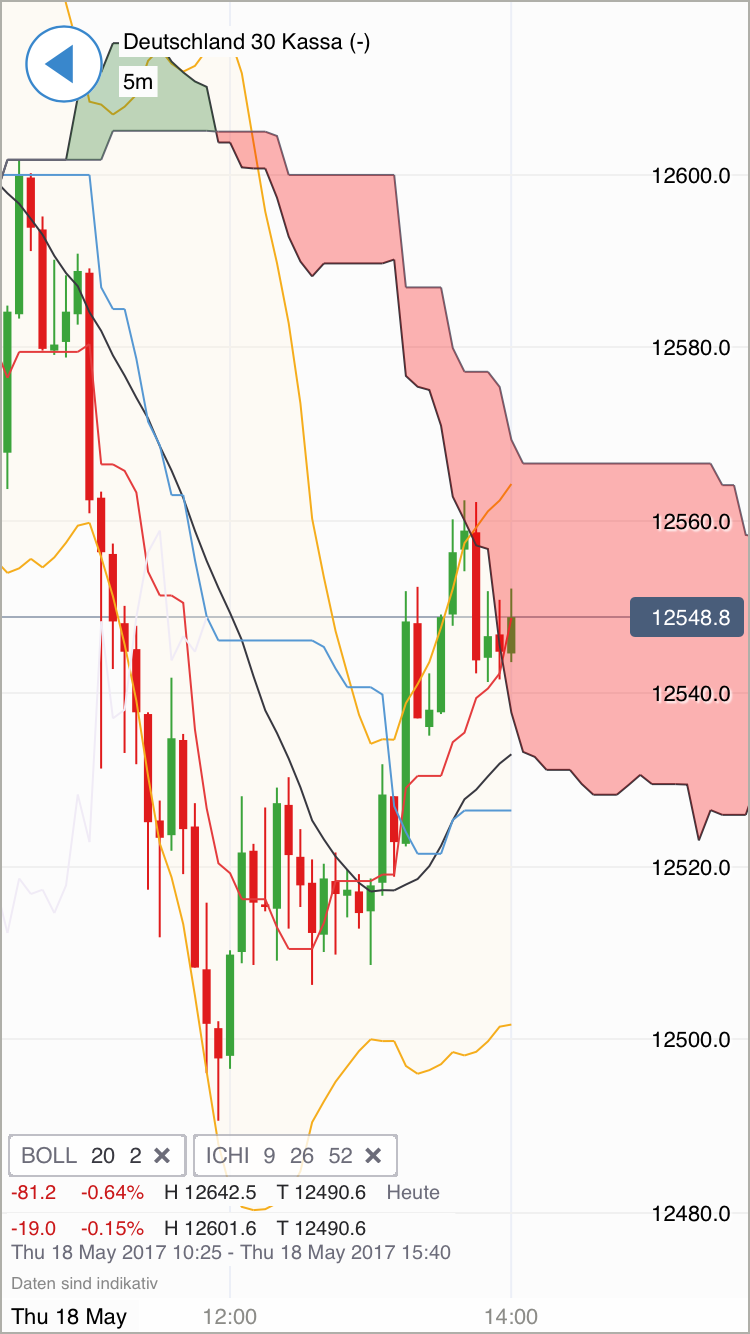Open Deutschland 30 Kassa instrument title
Viewport: 750px width, 1334px height.
[x=246, y=43]
